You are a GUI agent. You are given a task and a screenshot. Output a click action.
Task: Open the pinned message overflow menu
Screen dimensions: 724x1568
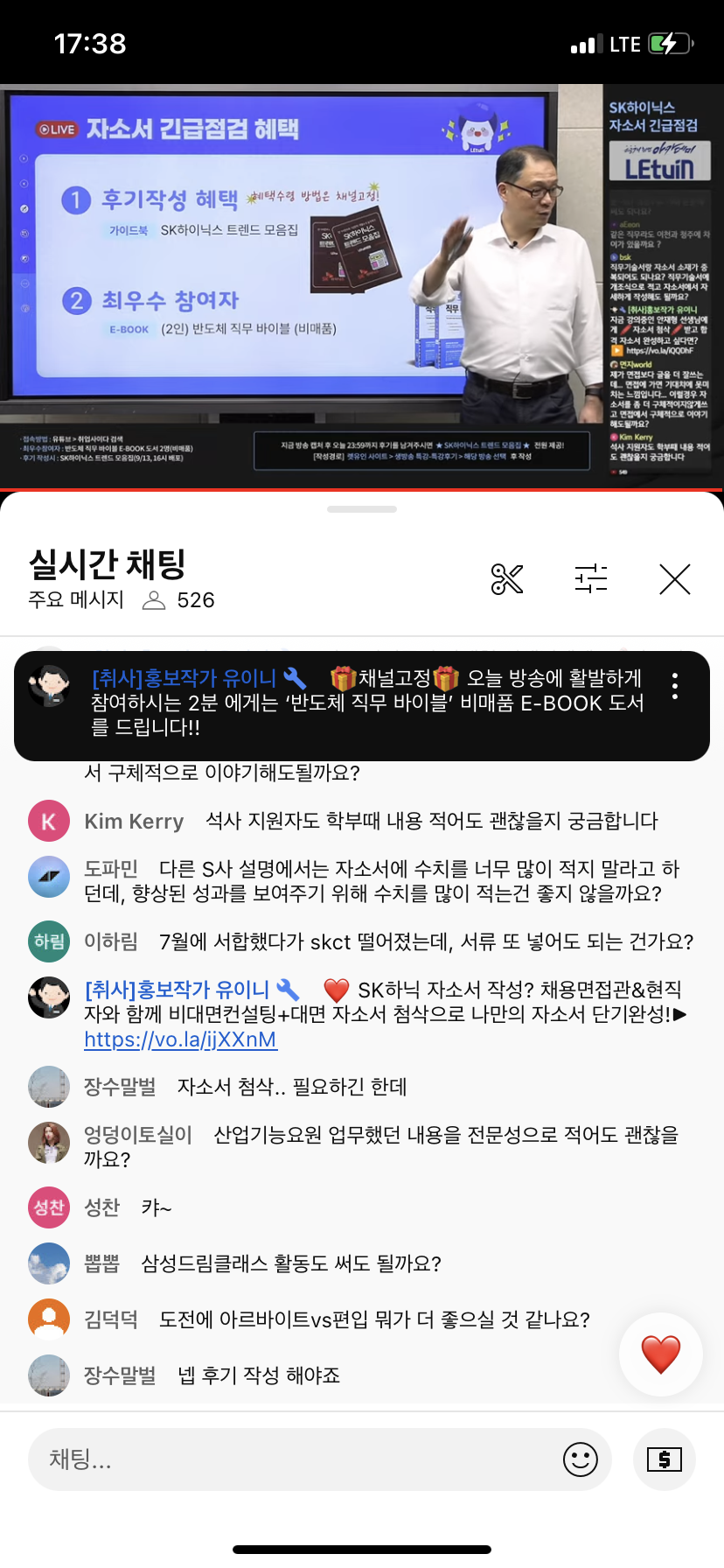coord(674,686)
